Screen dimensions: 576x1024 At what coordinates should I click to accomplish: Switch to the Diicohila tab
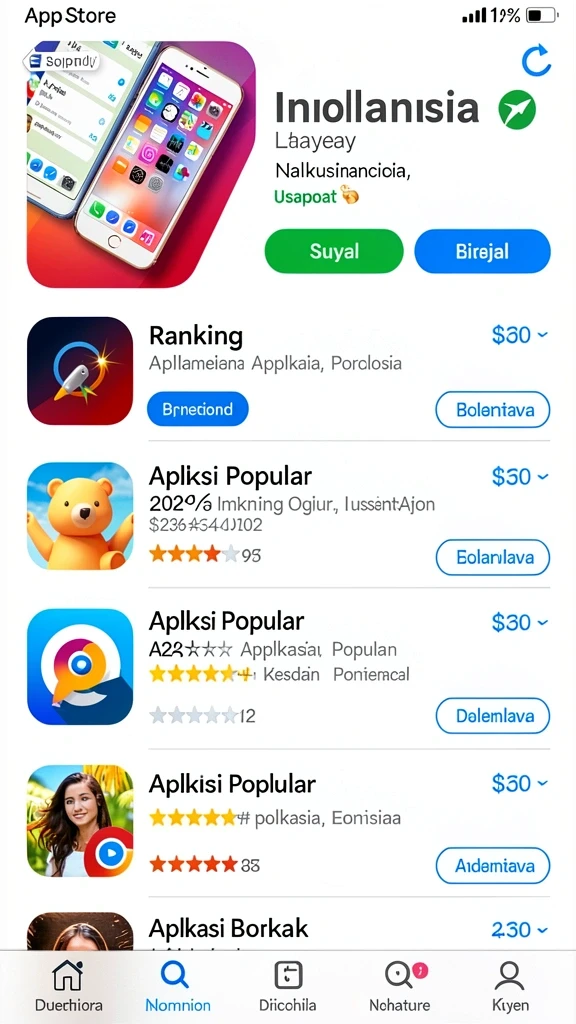click(x=288, y=987)
